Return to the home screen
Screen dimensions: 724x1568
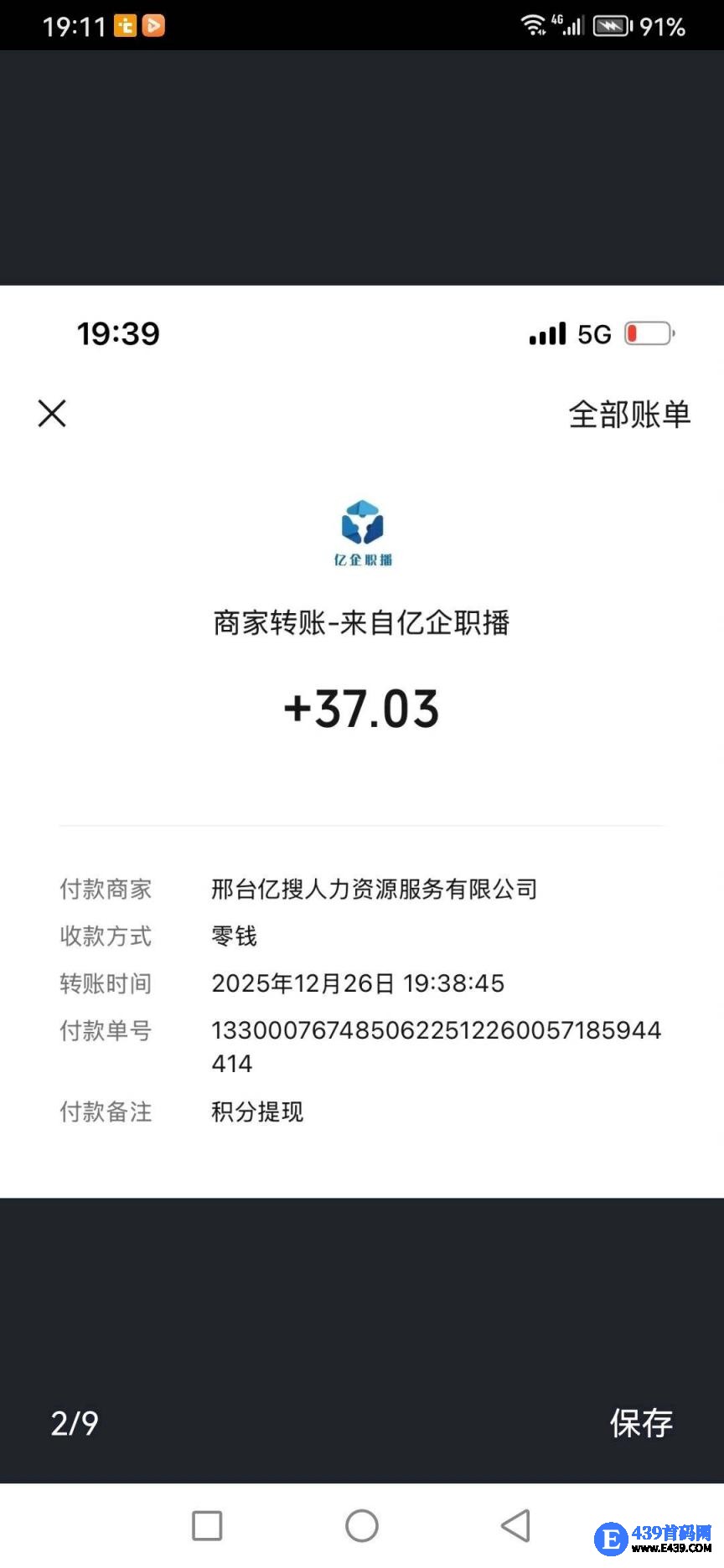[362, 1525]
